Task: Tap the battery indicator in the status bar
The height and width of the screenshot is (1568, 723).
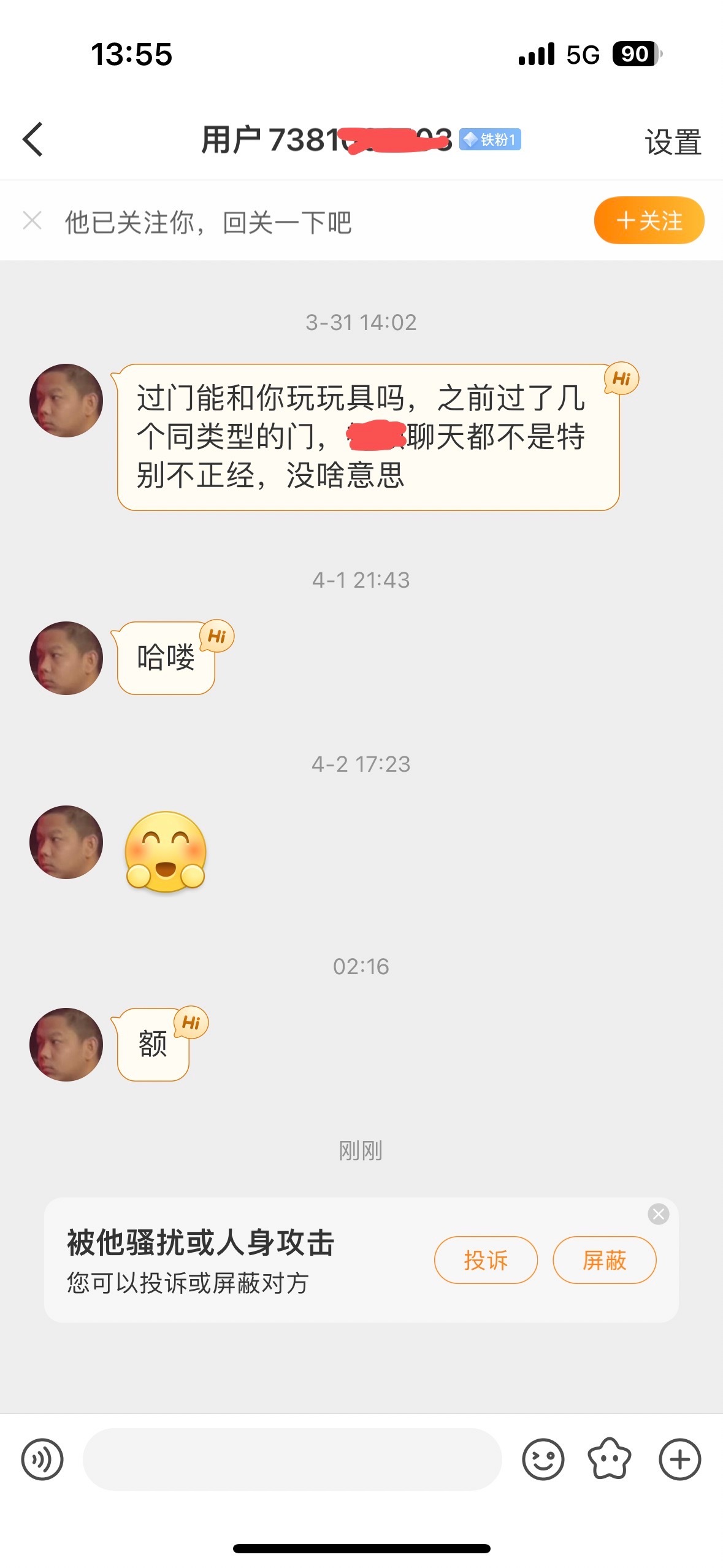Action: [635, 55]
